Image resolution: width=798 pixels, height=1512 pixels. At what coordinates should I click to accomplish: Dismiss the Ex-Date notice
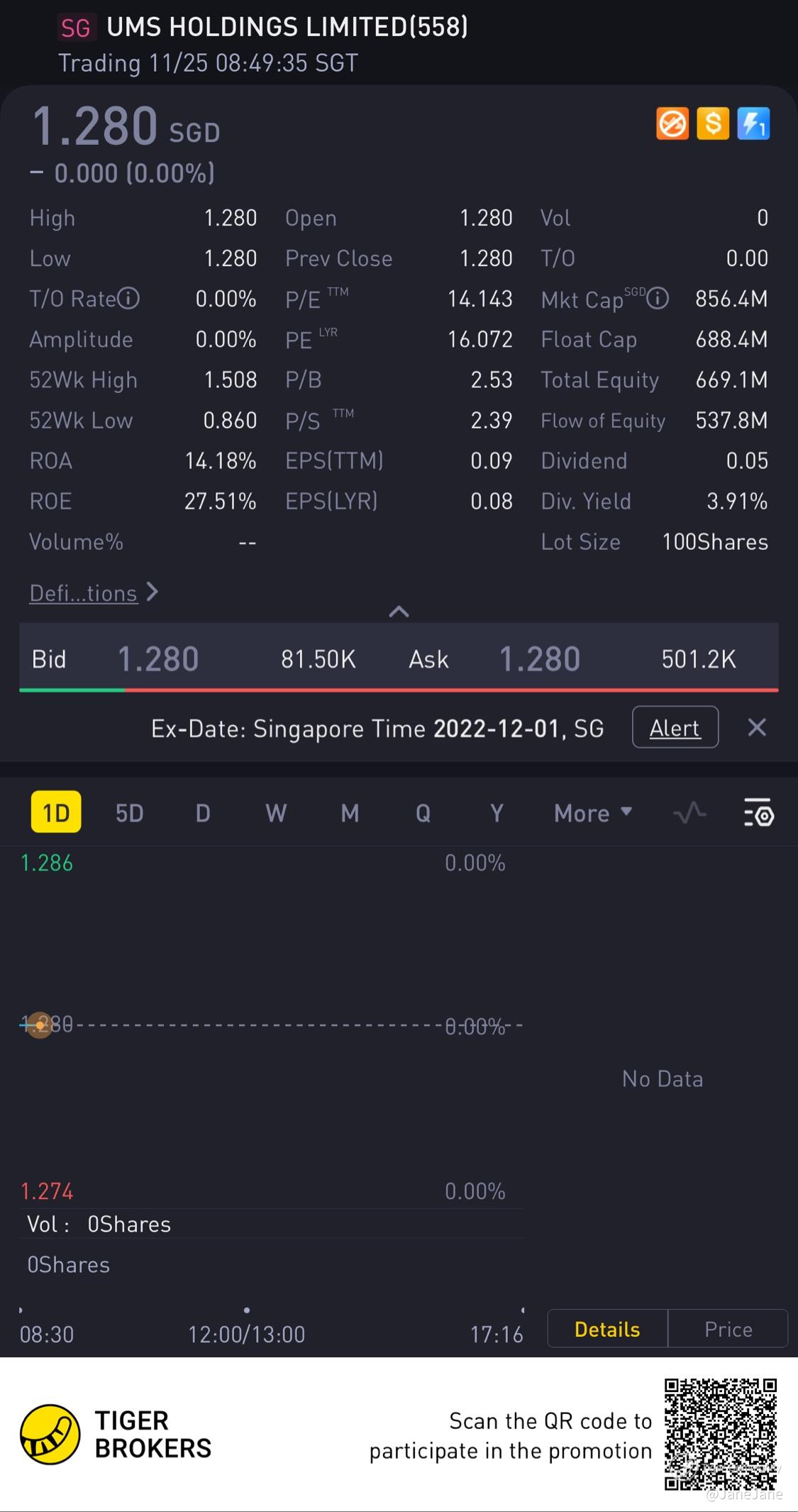[x=757, y=727]
